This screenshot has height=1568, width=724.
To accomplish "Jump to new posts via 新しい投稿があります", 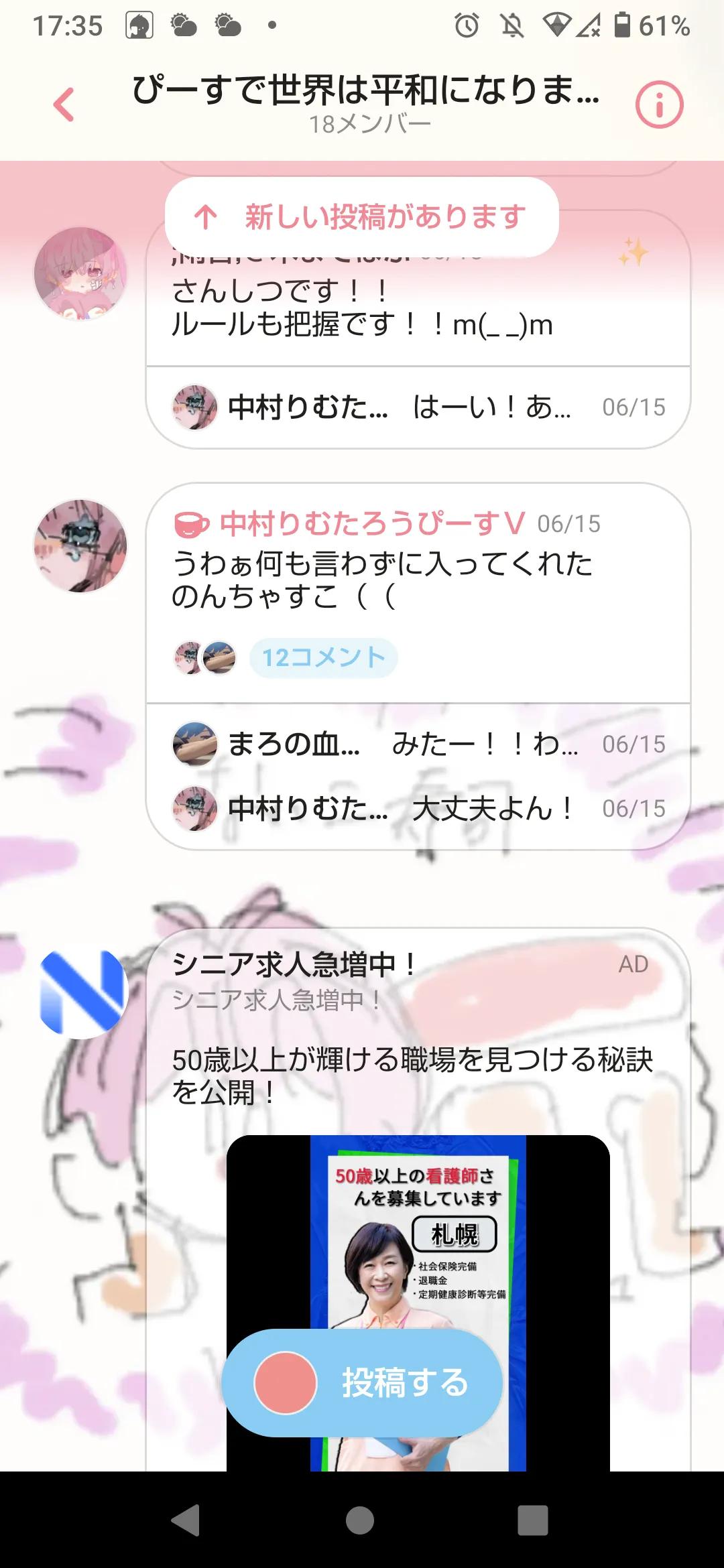I will point(362,217).
